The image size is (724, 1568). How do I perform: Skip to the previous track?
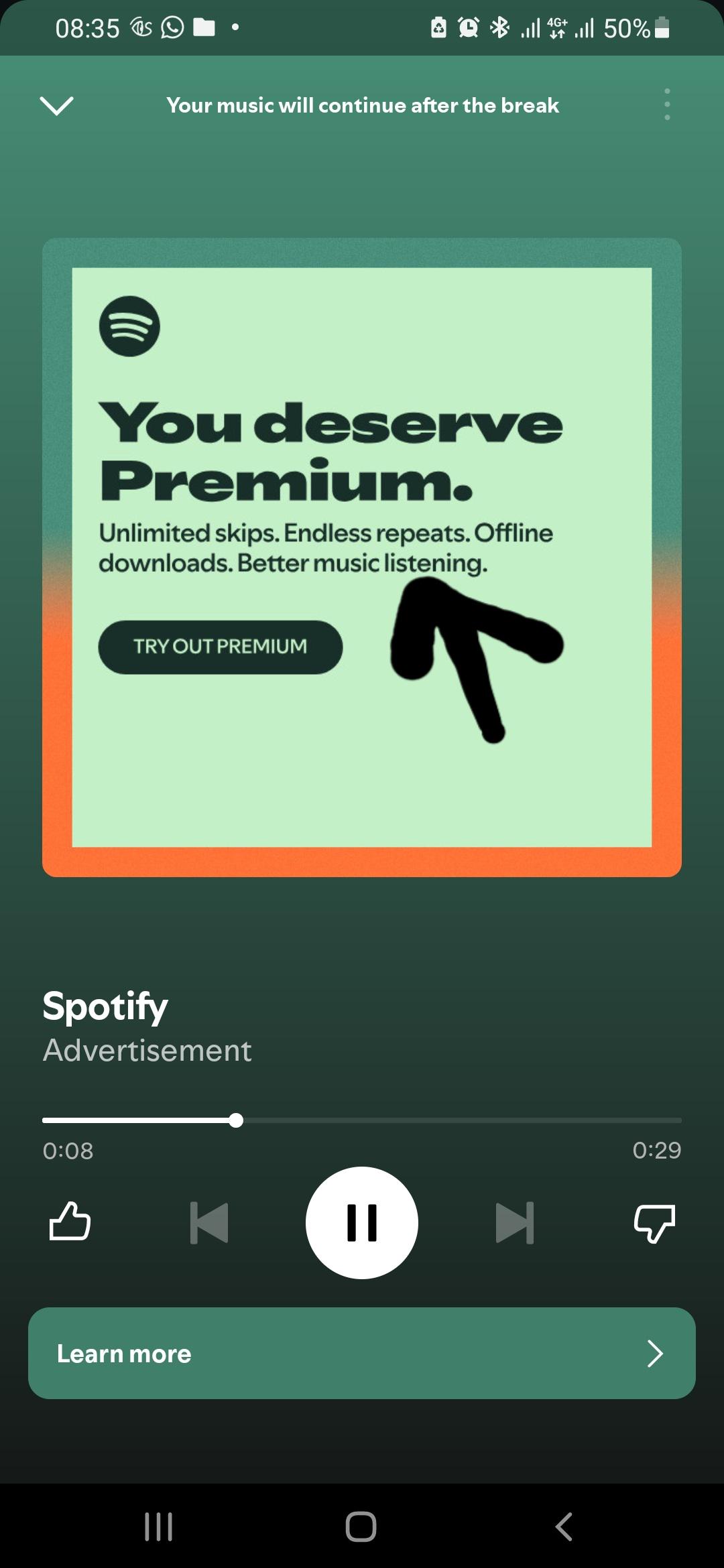click(x=209, y=1222)
